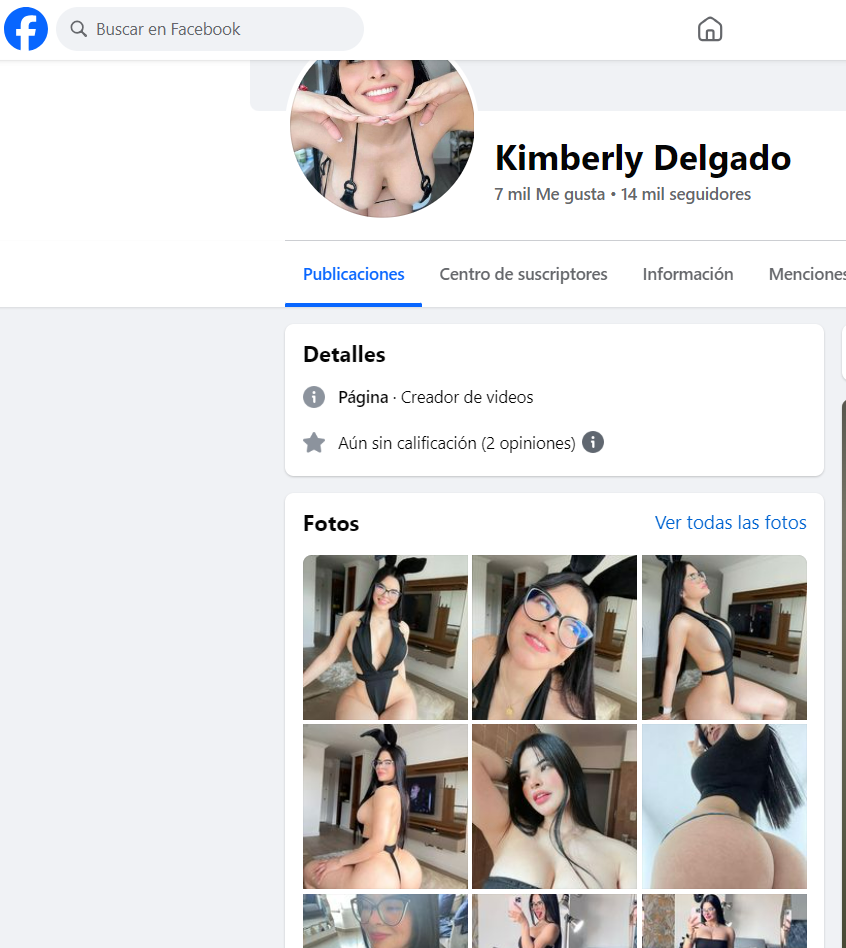Open Ver todas las fotos link
Viewport: 846px width, 948px height.
pyautogui.click(x=730, y=522)
